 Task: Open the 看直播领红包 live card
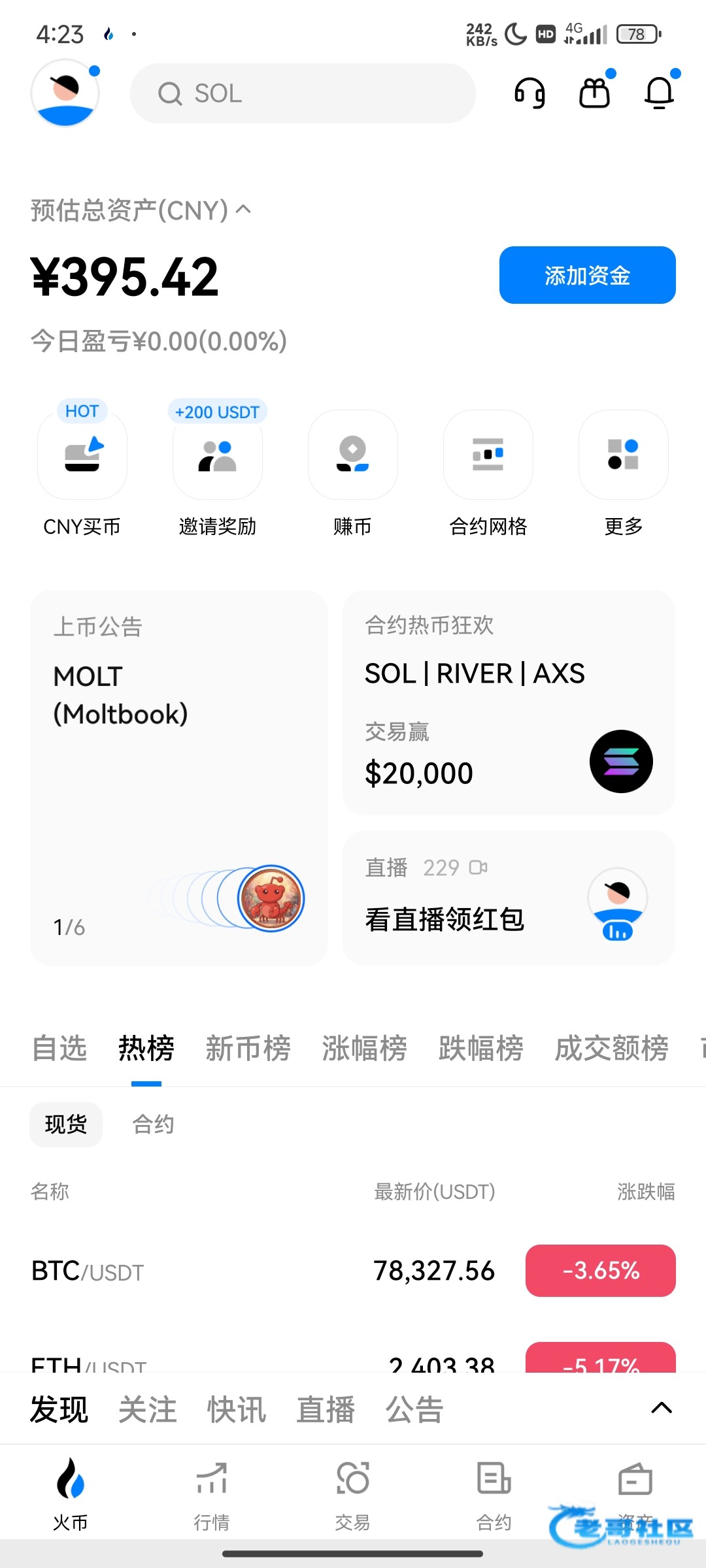click(509, 898)
